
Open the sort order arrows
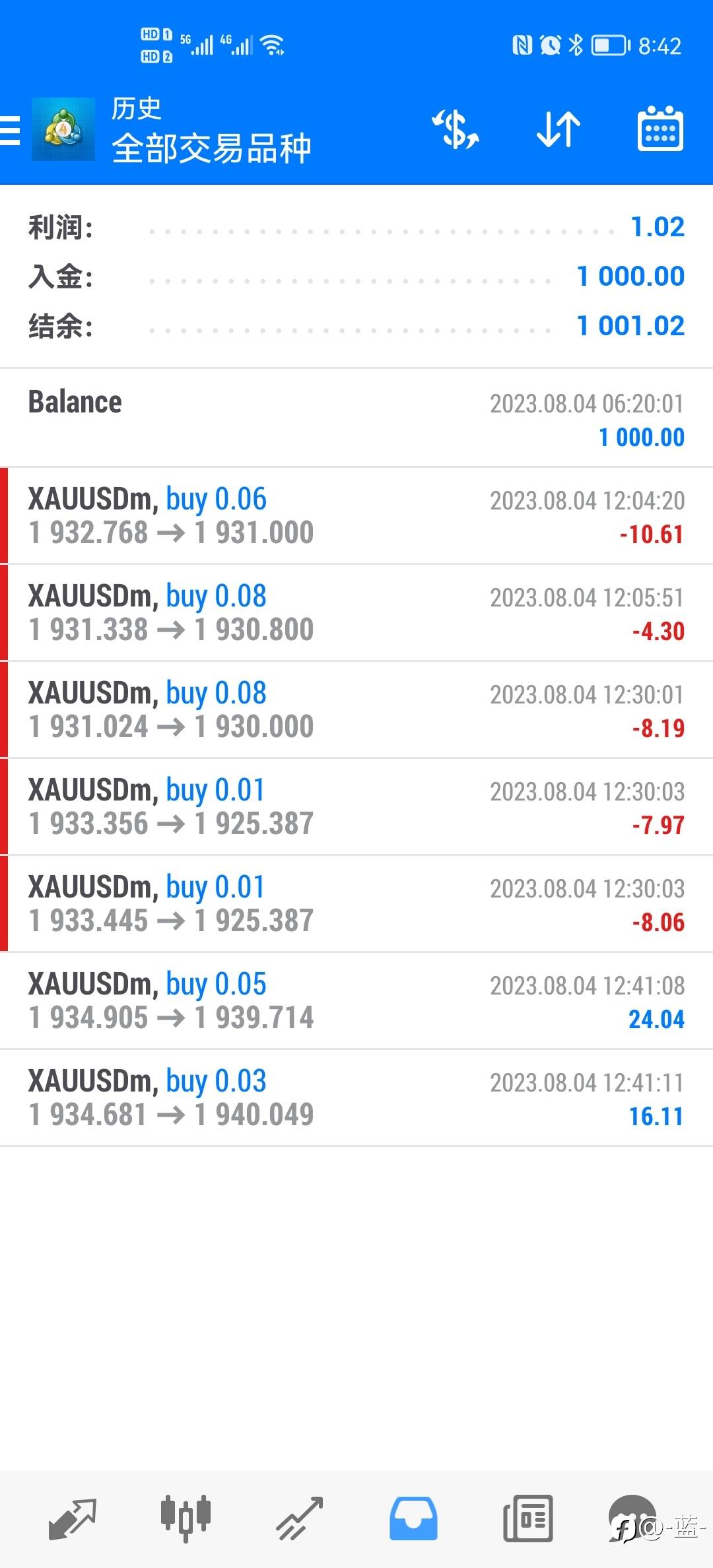tap(559, 129)
